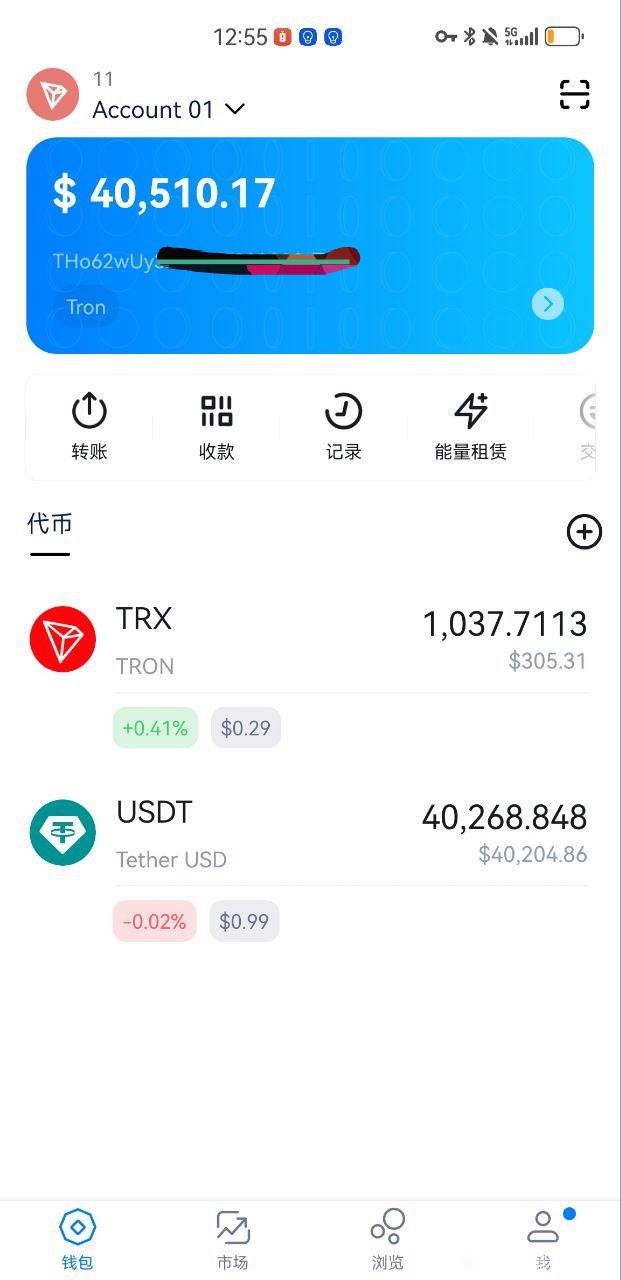621x1280 pixels.
Task: Go to the 浏览 browse tab
Action: pyautogui.click(x=387, y=1239)
